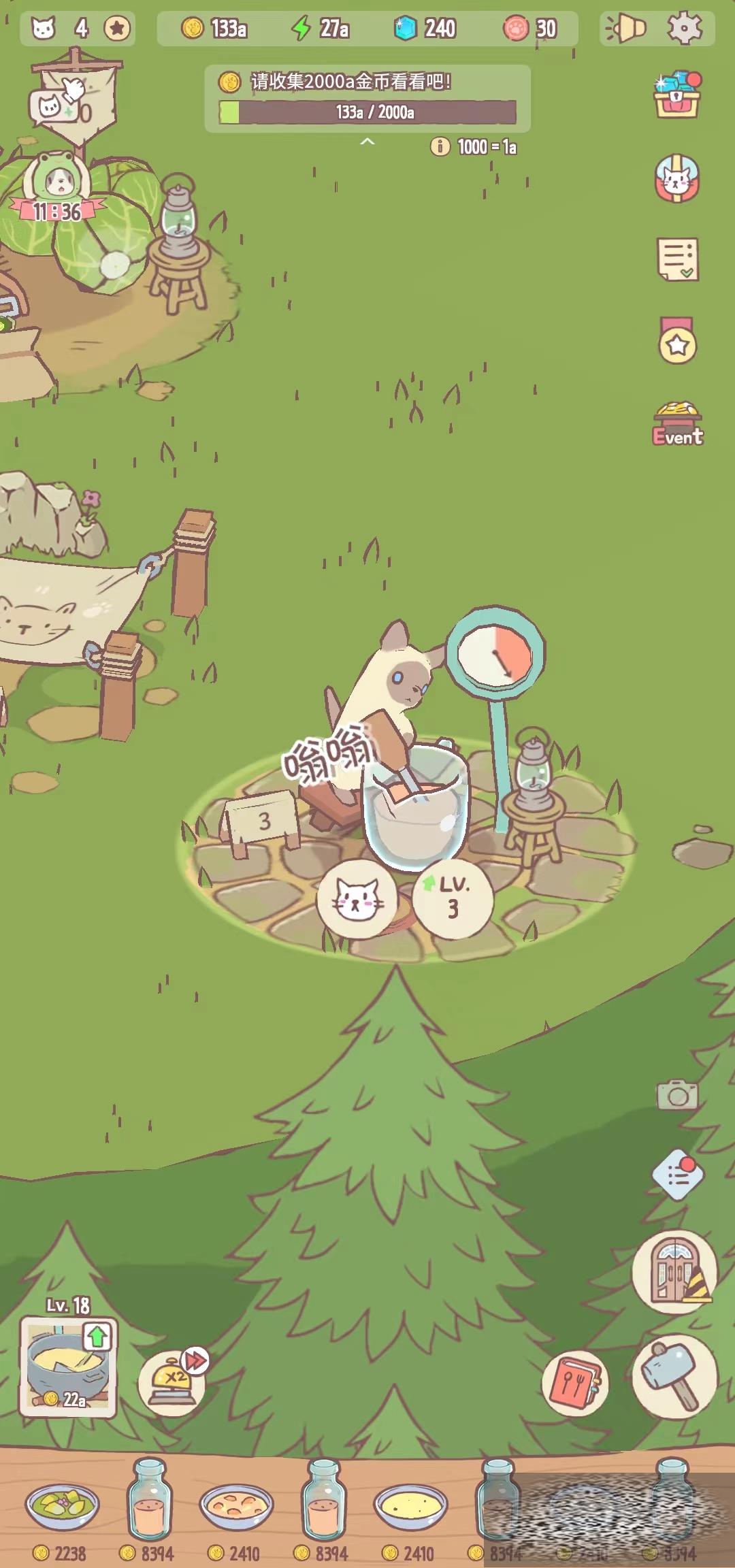Image resolution: width=735 pixels, height=1568 pixels.
Task: Activate the x2 speed bell
Action: point(173,1383)
